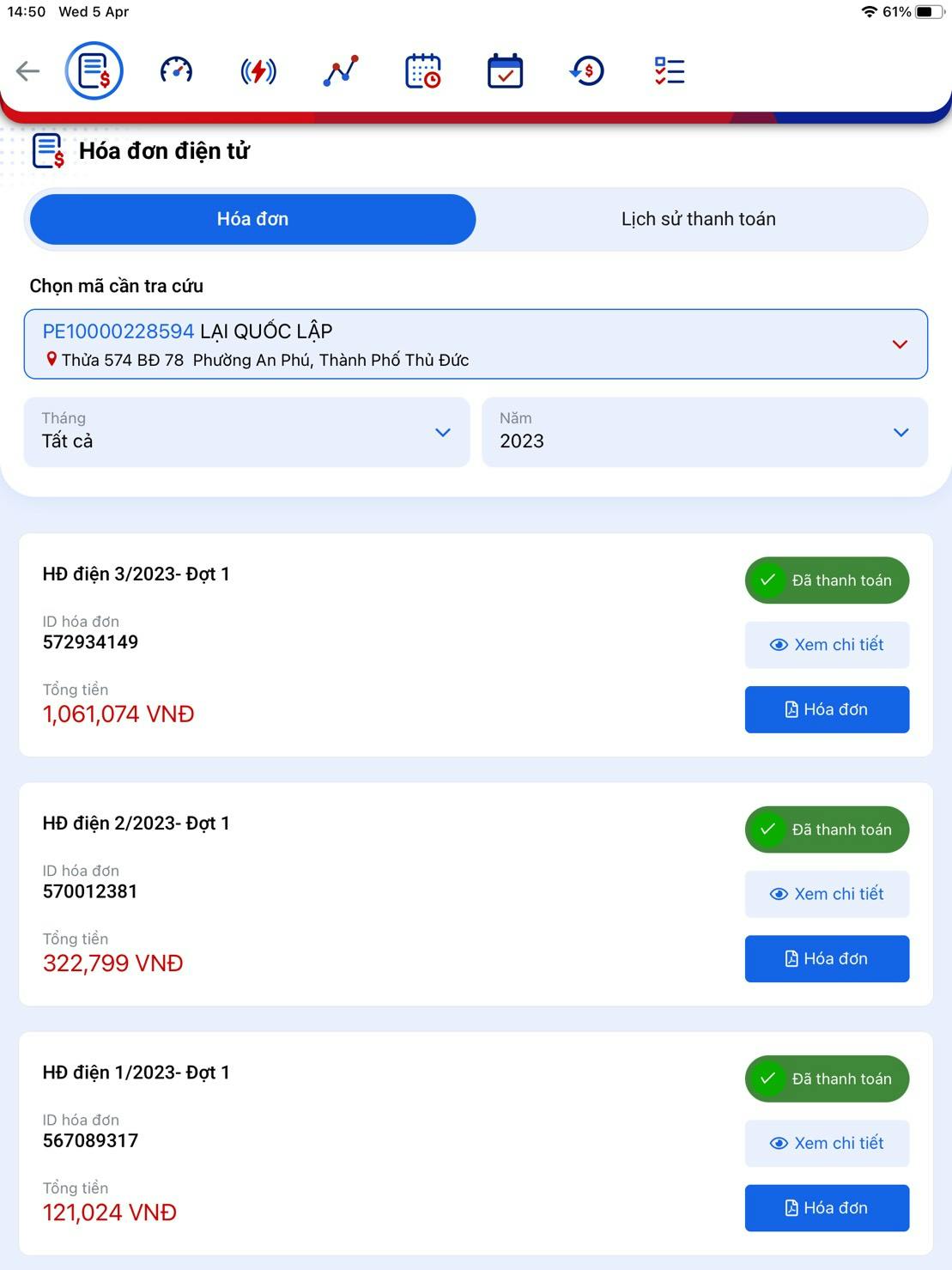952x1270 pixels.
Task: Open the calendar with clock icon
Action: click(422, 71)
